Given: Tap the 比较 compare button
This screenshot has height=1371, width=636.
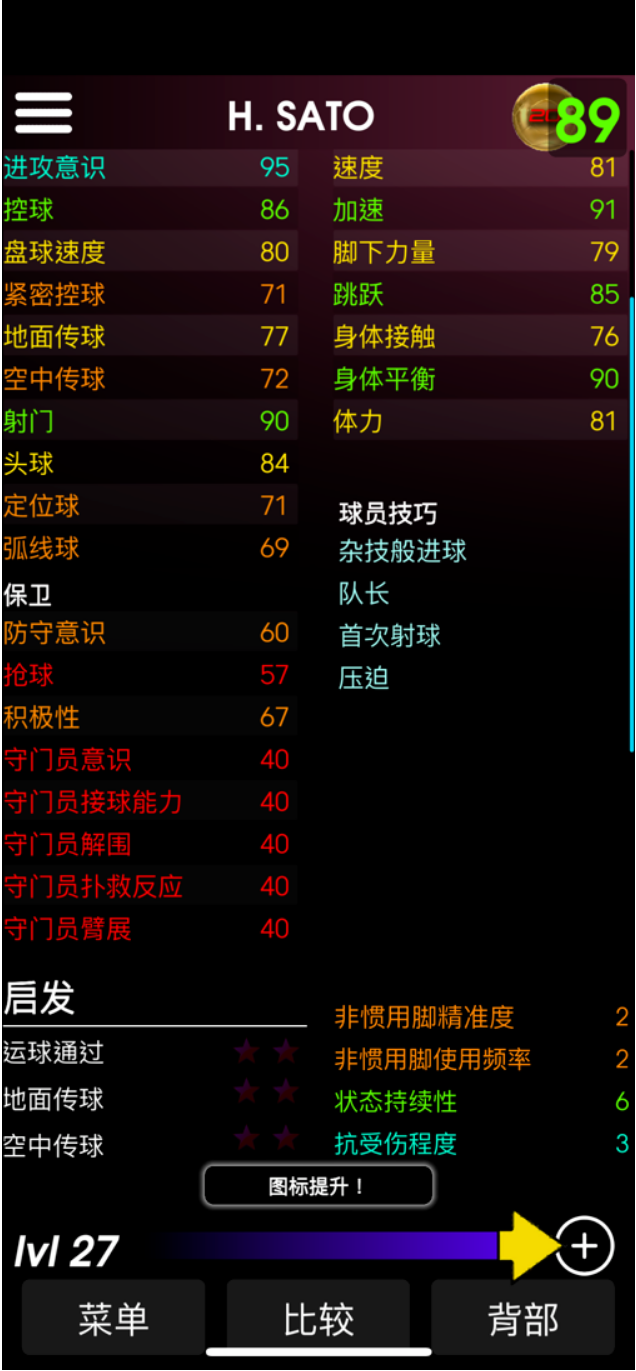Looking at the screenshot, I should coord(318,1319).
